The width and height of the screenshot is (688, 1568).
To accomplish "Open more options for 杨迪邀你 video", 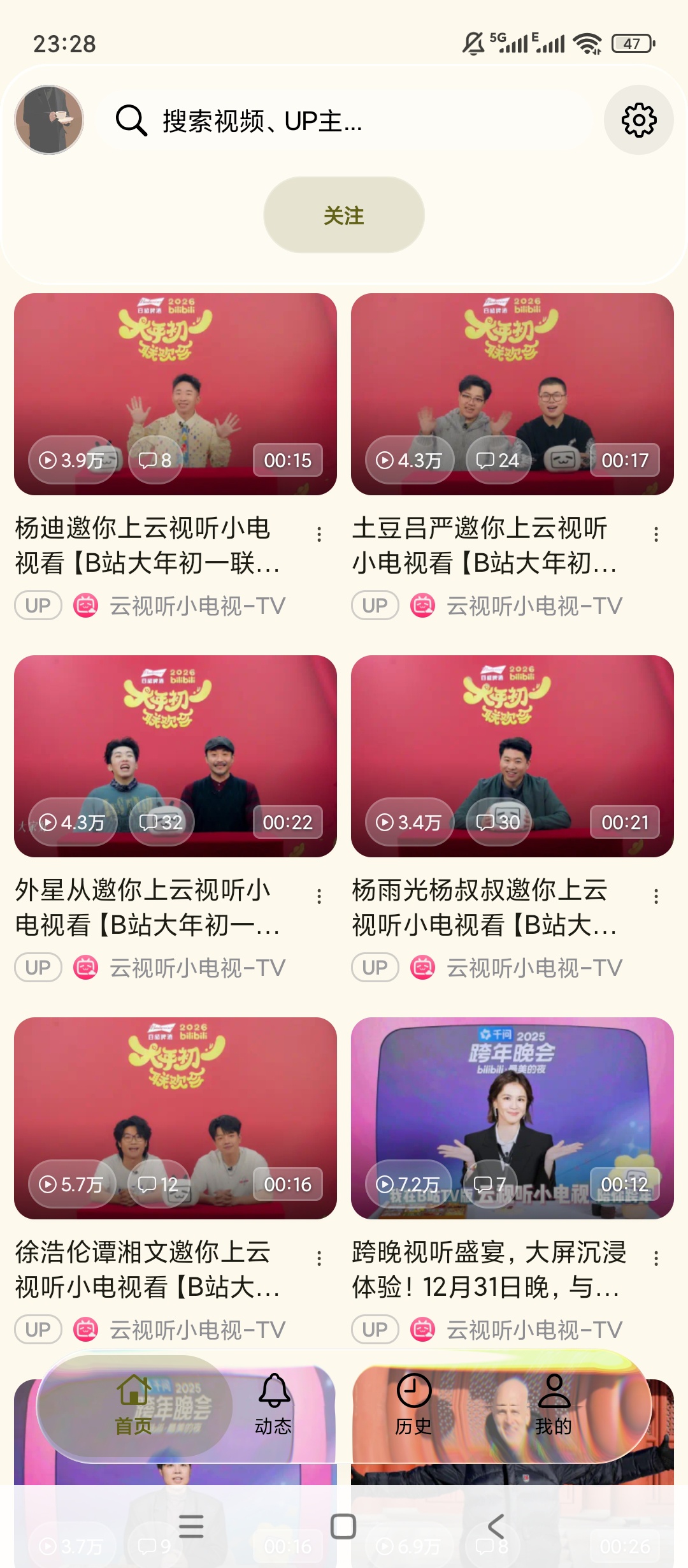I will pos(319,534).
